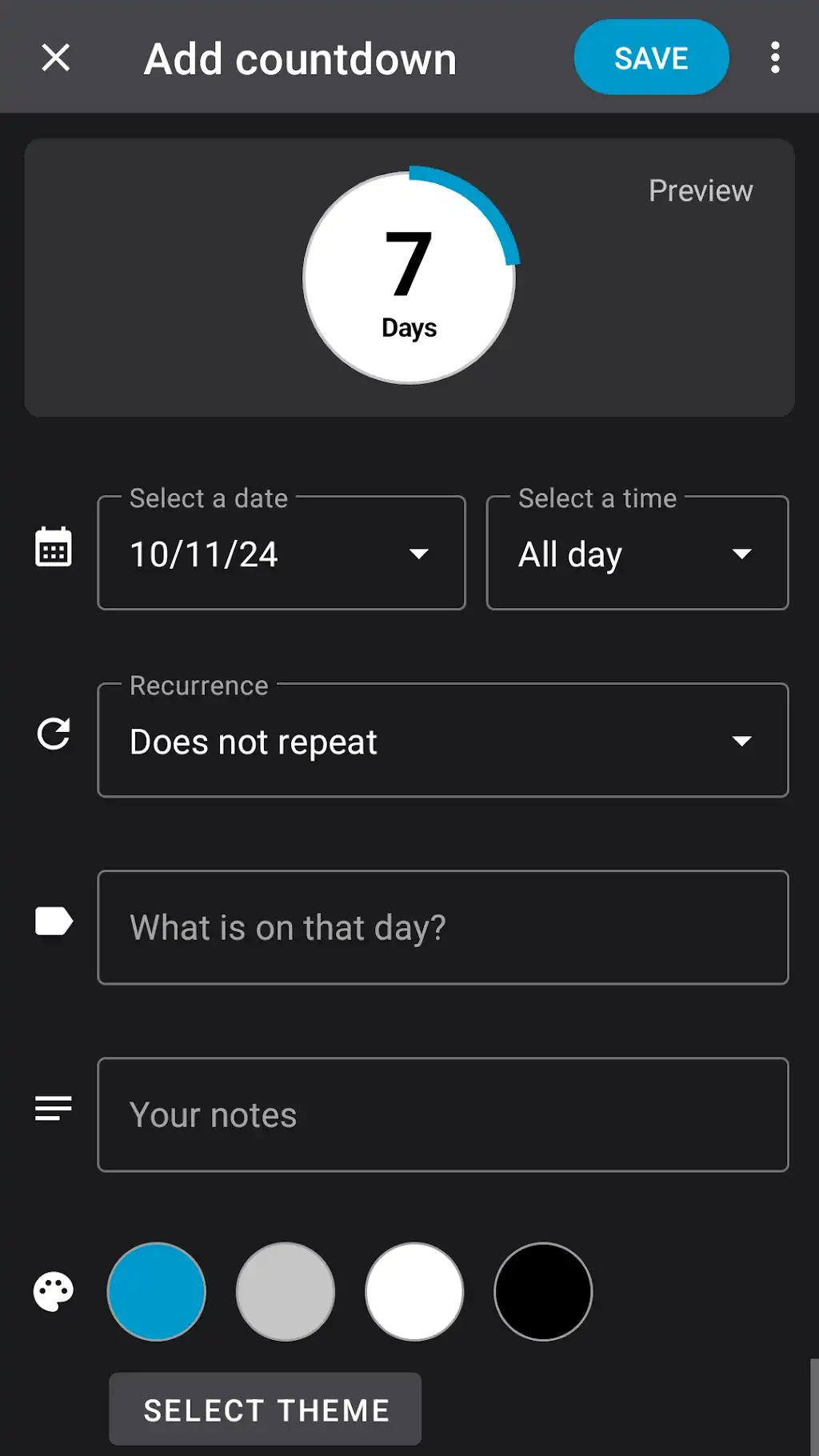Viewport: 819px width, 1456px height.
Task: Tap the Your notes field
Action: [443, 1114]
